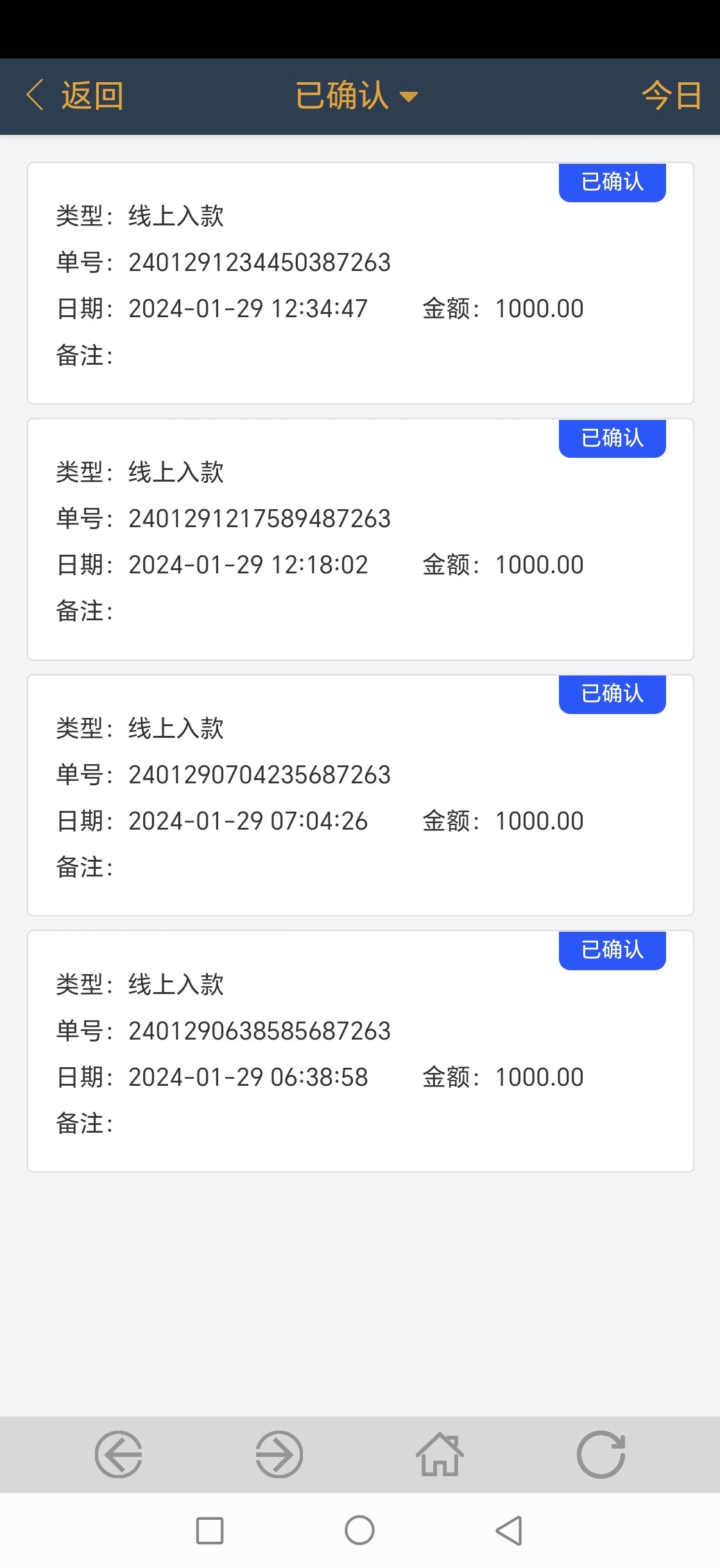Open the 今日 date filter
This screenshot has height=1568, width=720.
coord(671,96)
